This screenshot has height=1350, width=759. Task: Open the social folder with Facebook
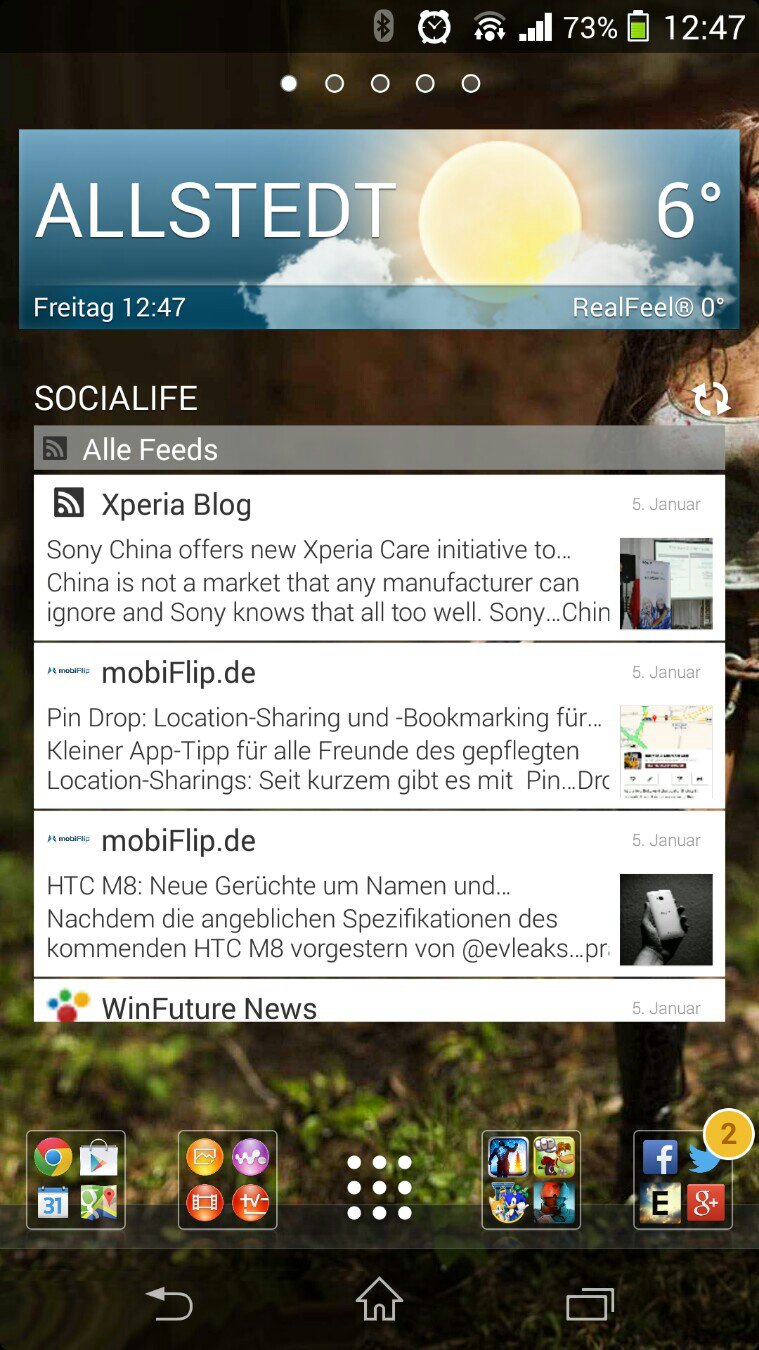683,1180
